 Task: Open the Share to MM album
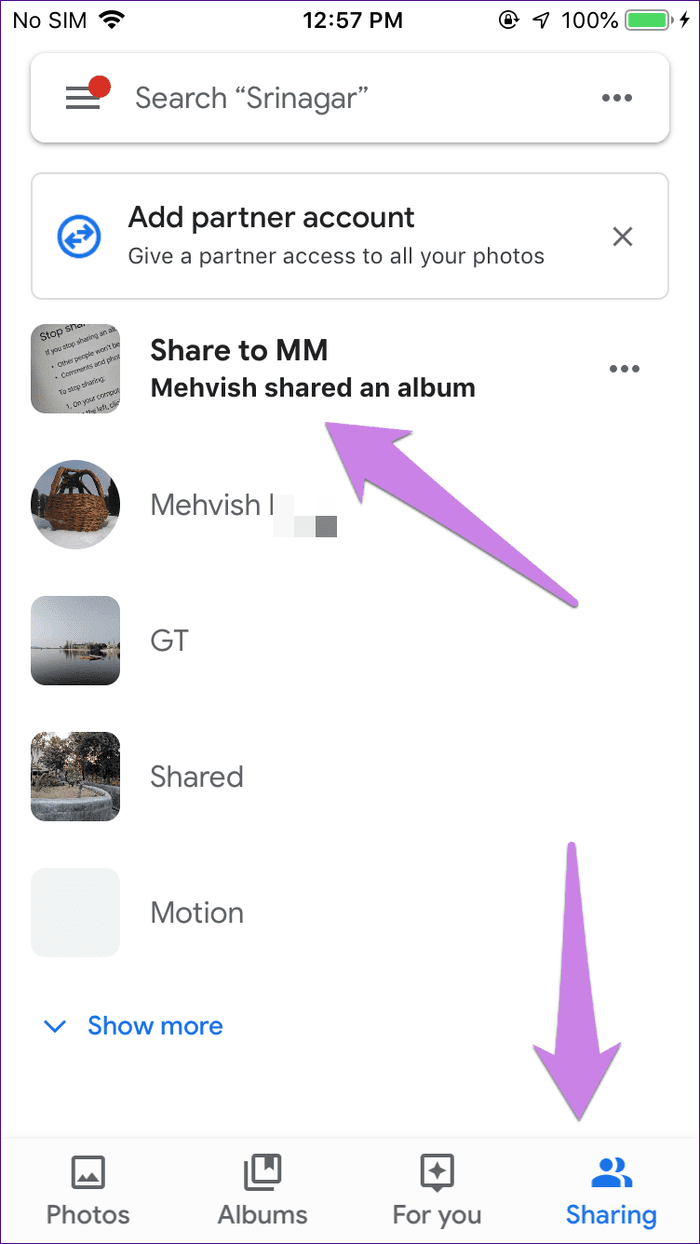pos(312,368)
